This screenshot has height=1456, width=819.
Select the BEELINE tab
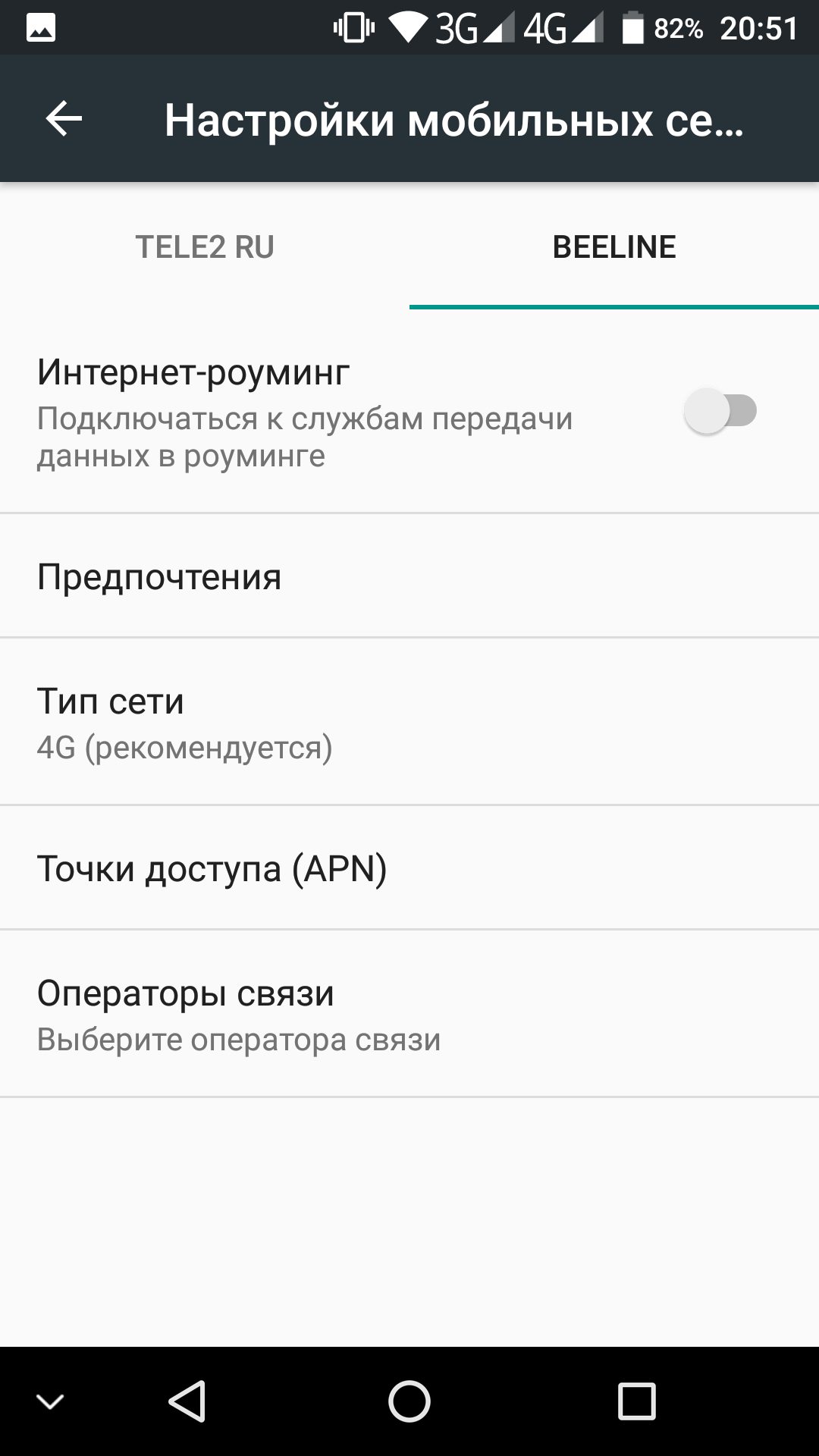(x=614, y=247)
